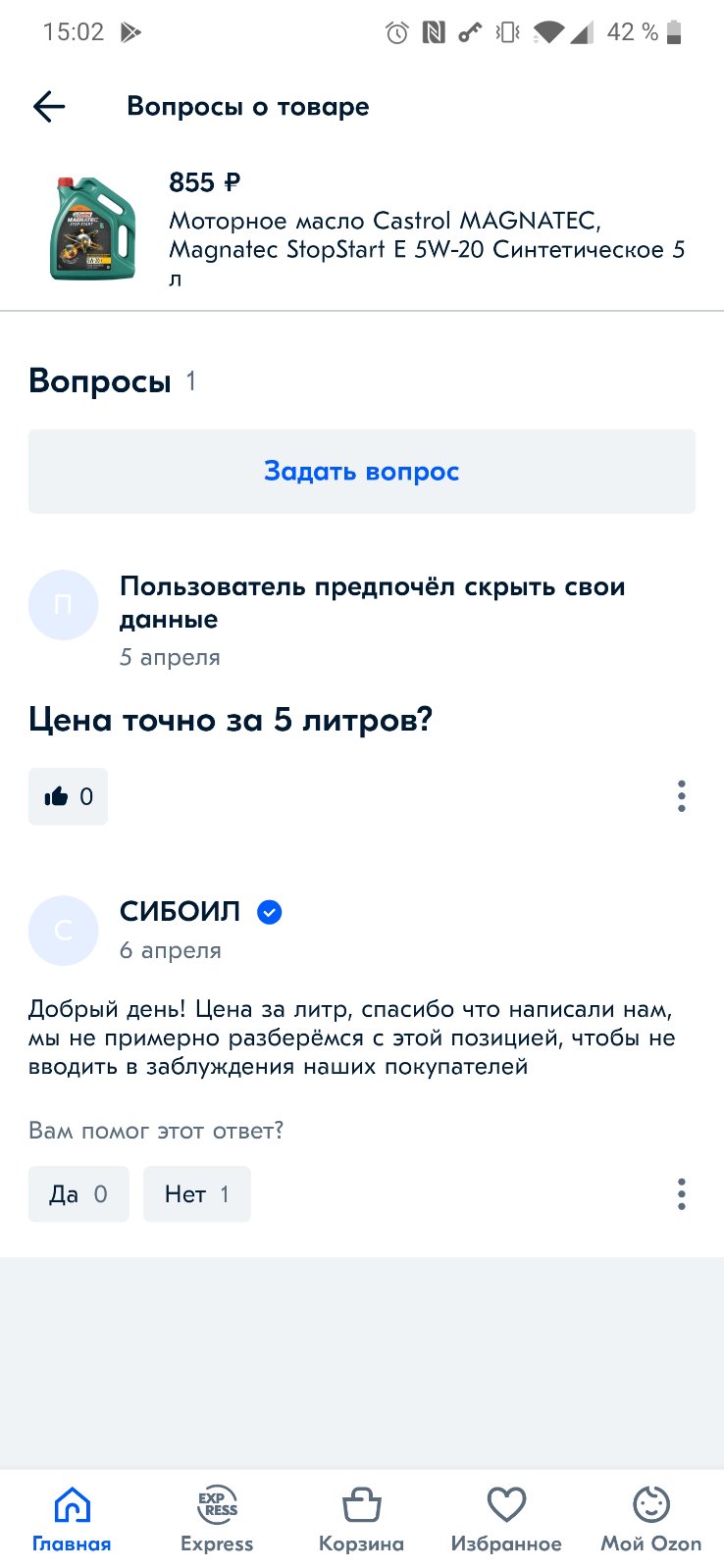Like the question about 5 liters price
The width and height of the screenshot is (724, 1568).
(x=68, y=796)
